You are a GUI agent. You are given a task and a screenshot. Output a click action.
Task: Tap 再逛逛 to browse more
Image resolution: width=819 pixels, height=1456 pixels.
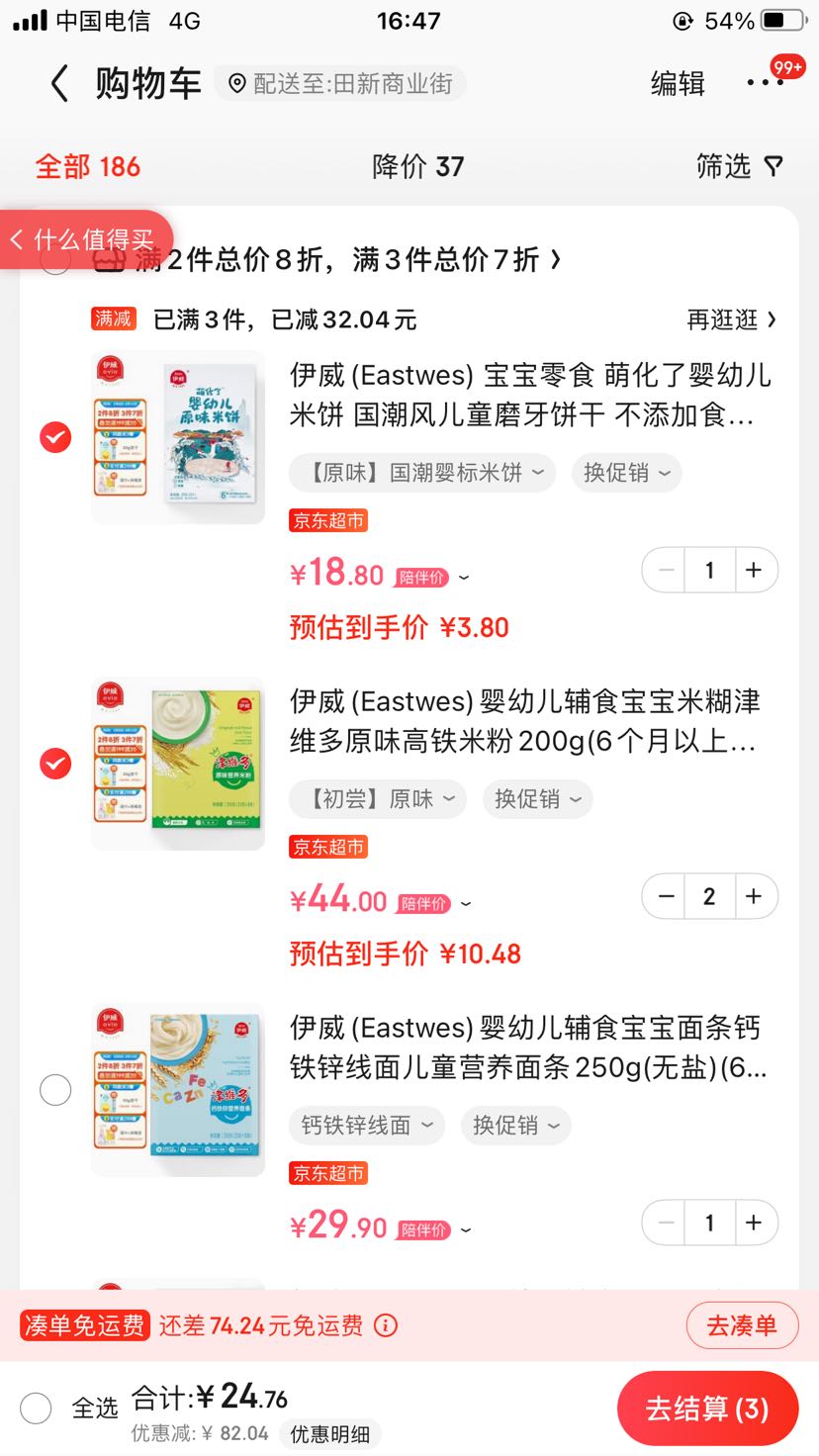point(732,319)
